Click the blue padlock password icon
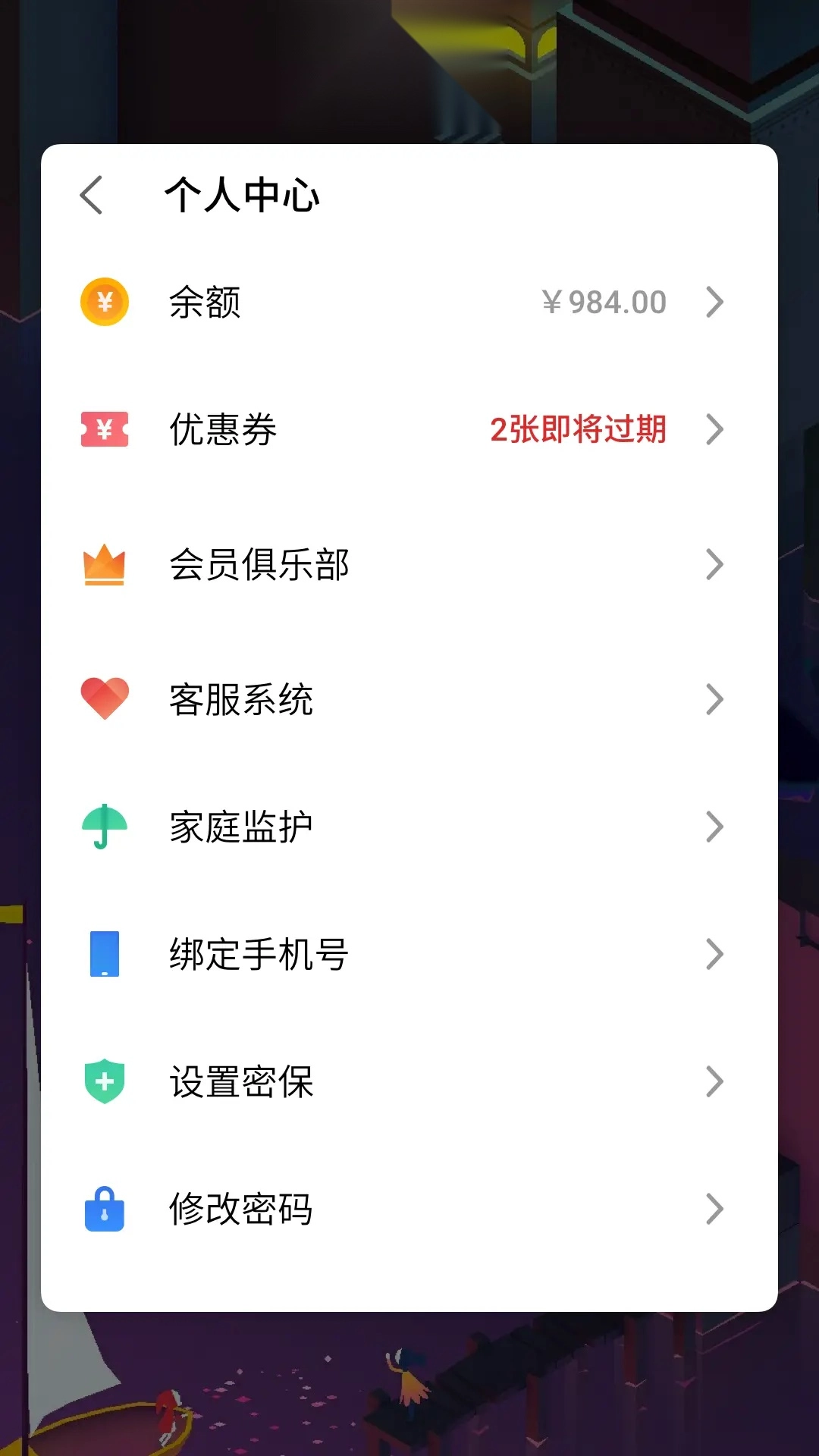 (105, 1210)
